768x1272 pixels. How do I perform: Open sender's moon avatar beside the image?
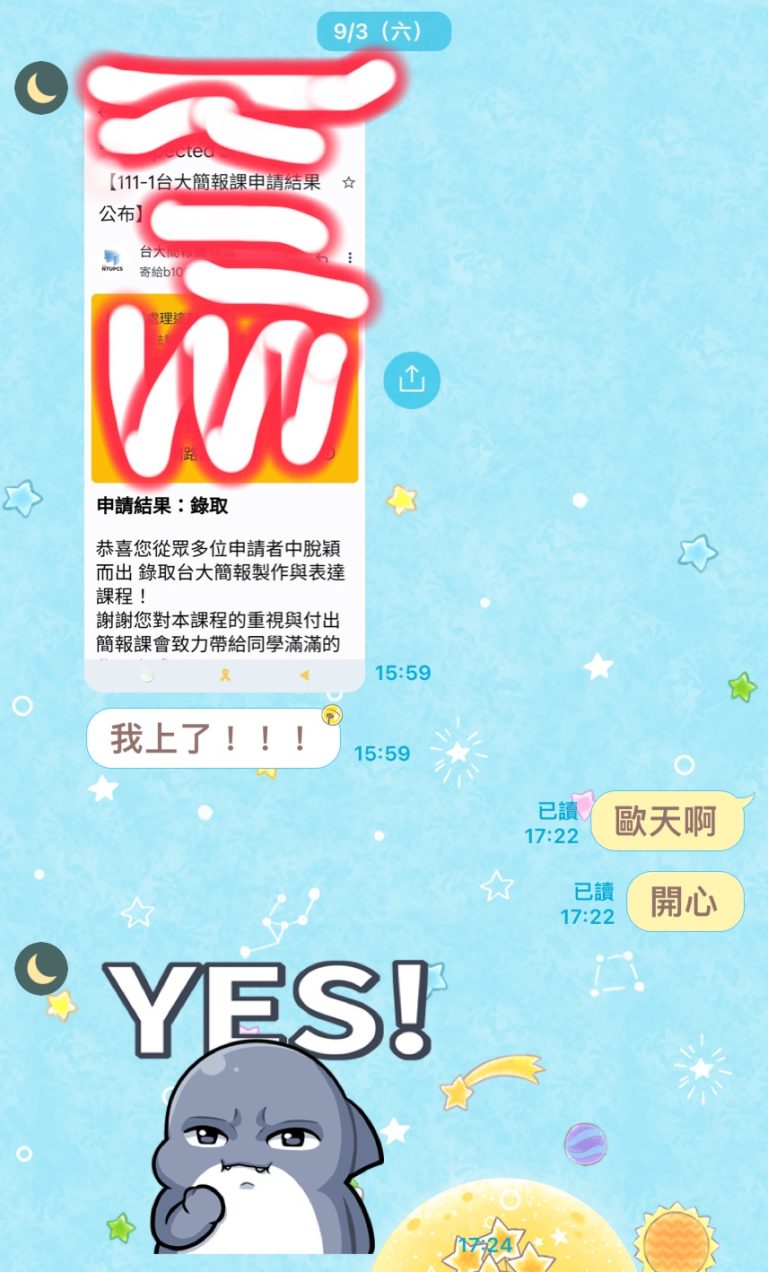41,87
